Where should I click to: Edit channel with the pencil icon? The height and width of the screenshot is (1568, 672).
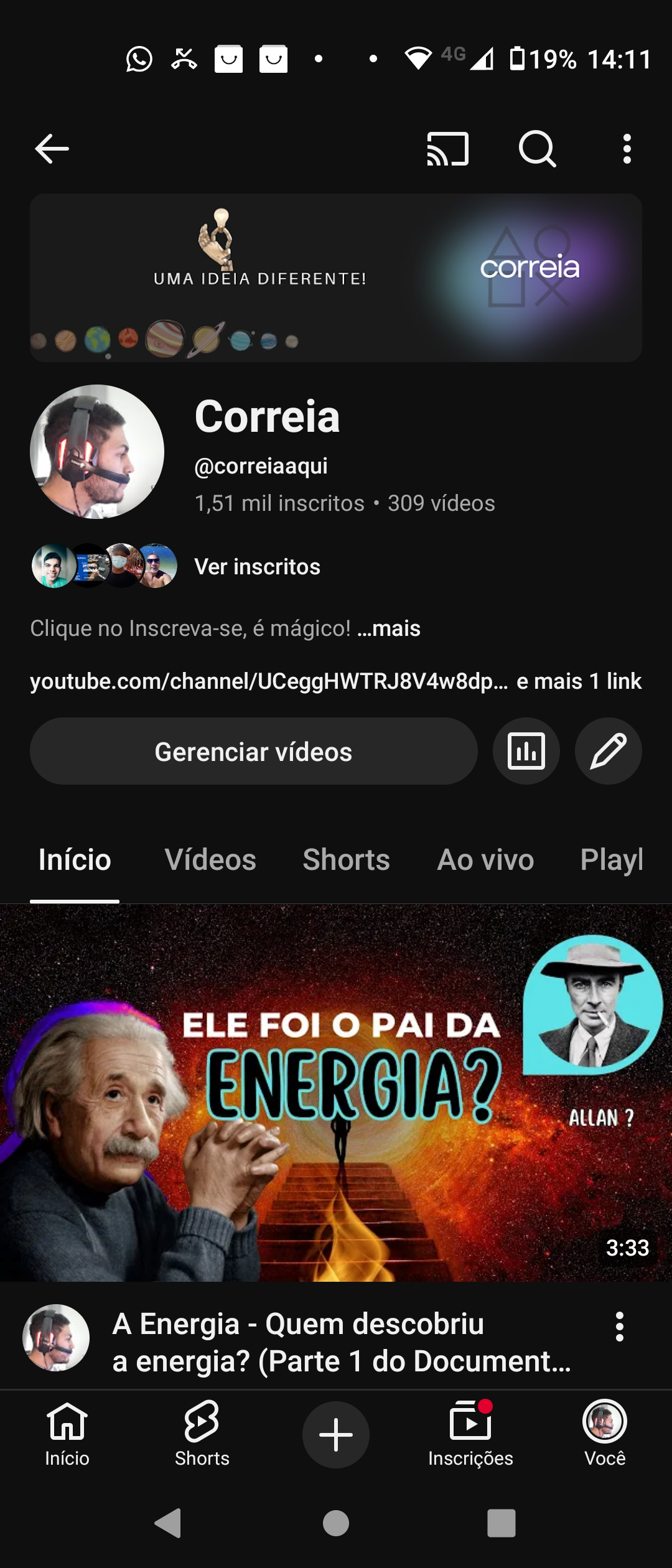608,752
